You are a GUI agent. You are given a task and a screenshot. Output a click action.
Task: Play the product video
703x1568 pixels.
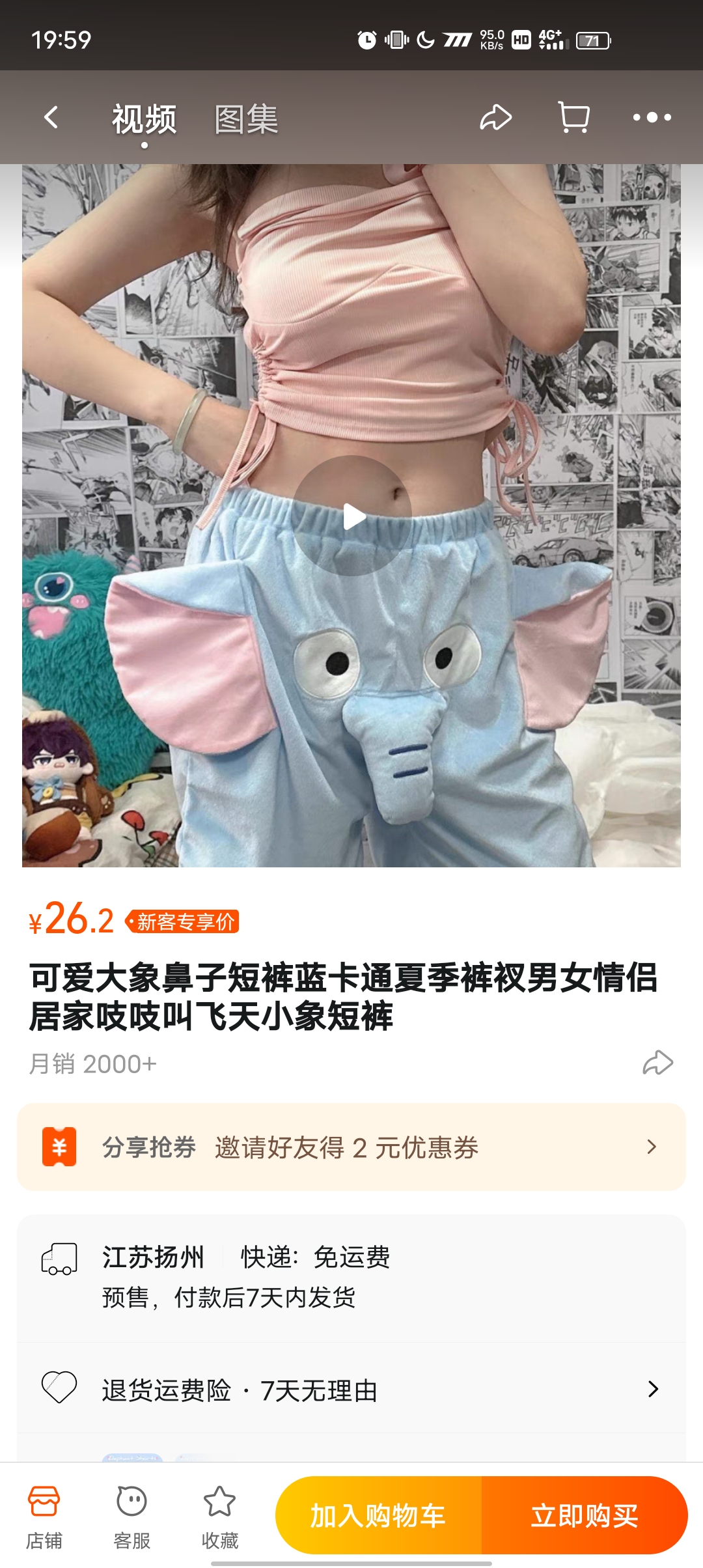[x=352, y=516]
